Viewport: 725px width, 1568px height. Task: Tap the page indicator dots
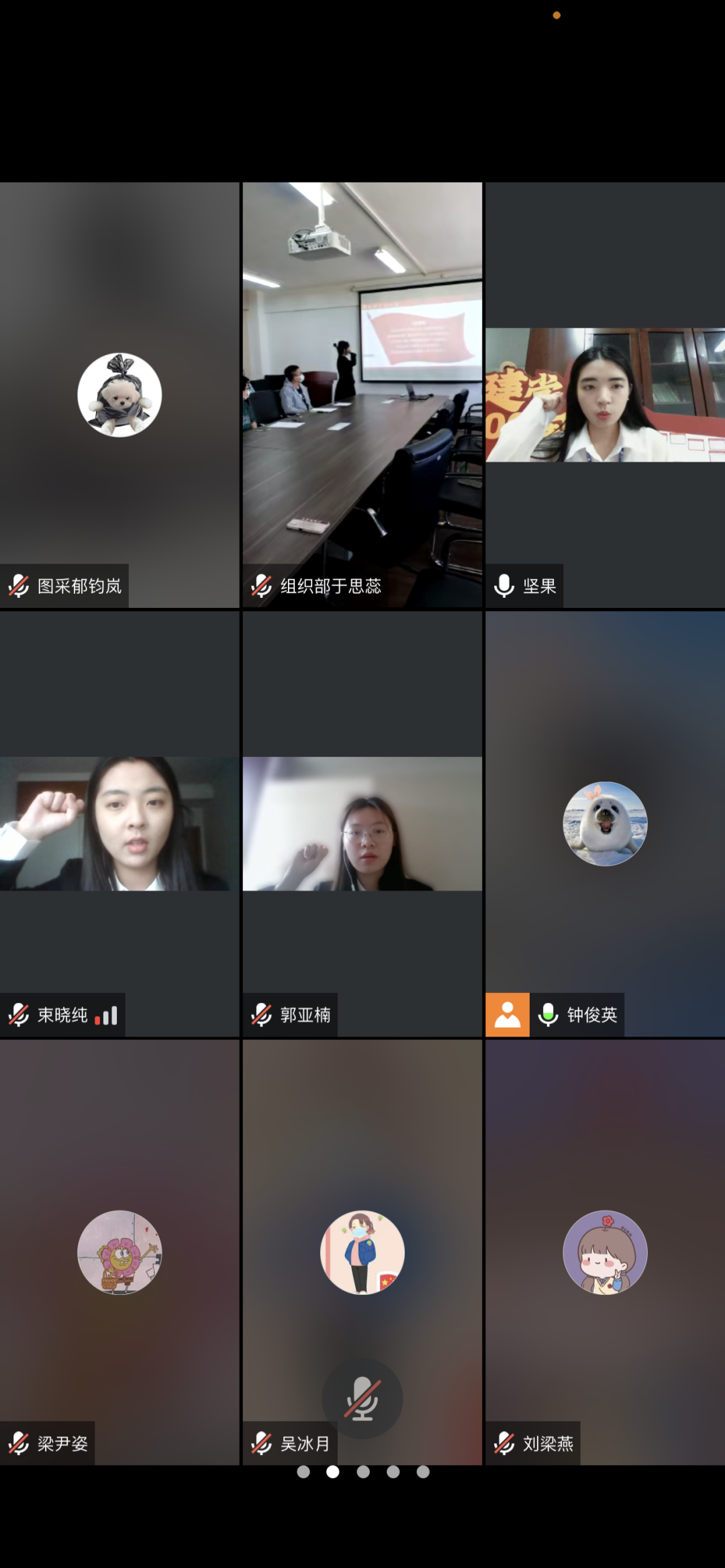click(363, 1472)
